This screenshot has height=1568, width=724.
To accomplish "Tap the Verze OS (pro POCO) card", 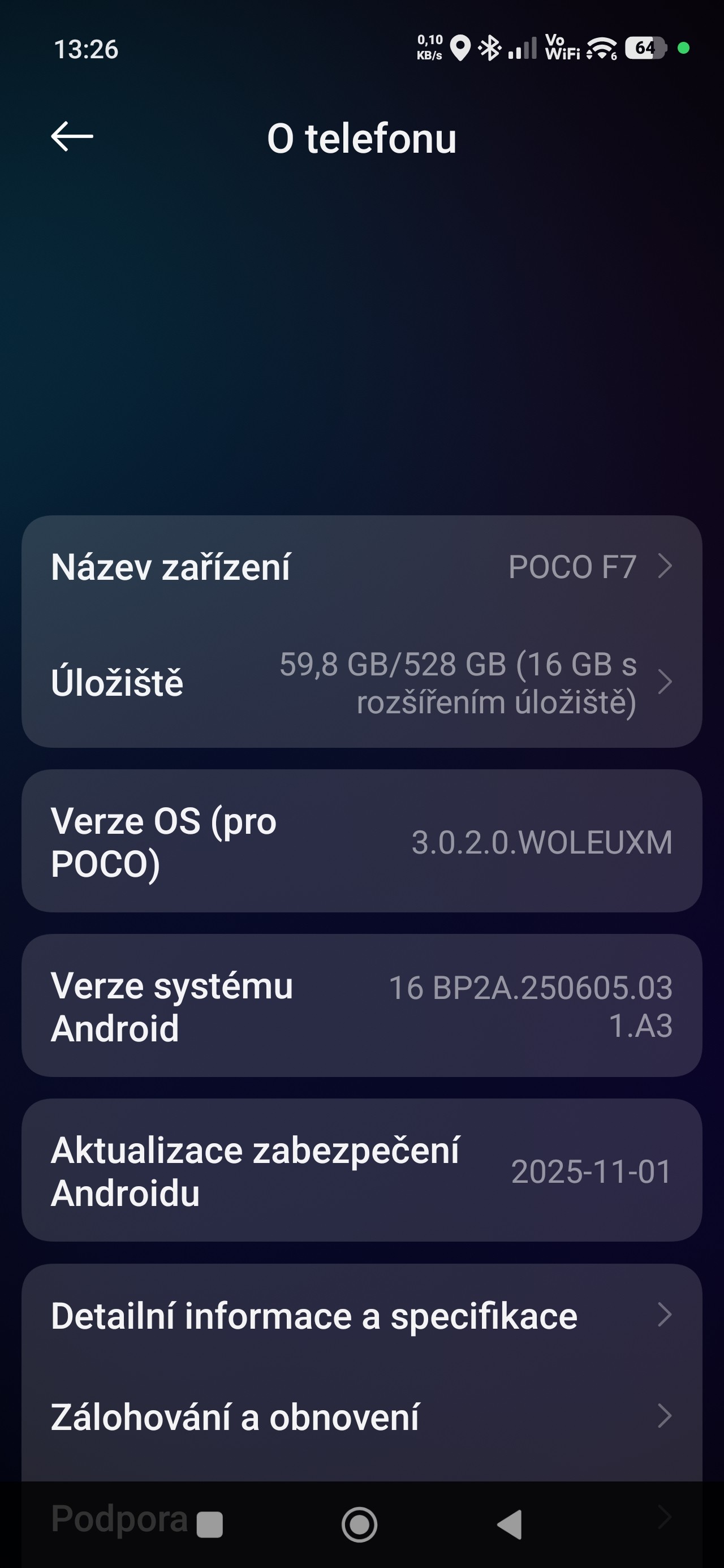I will pos(361,842).
